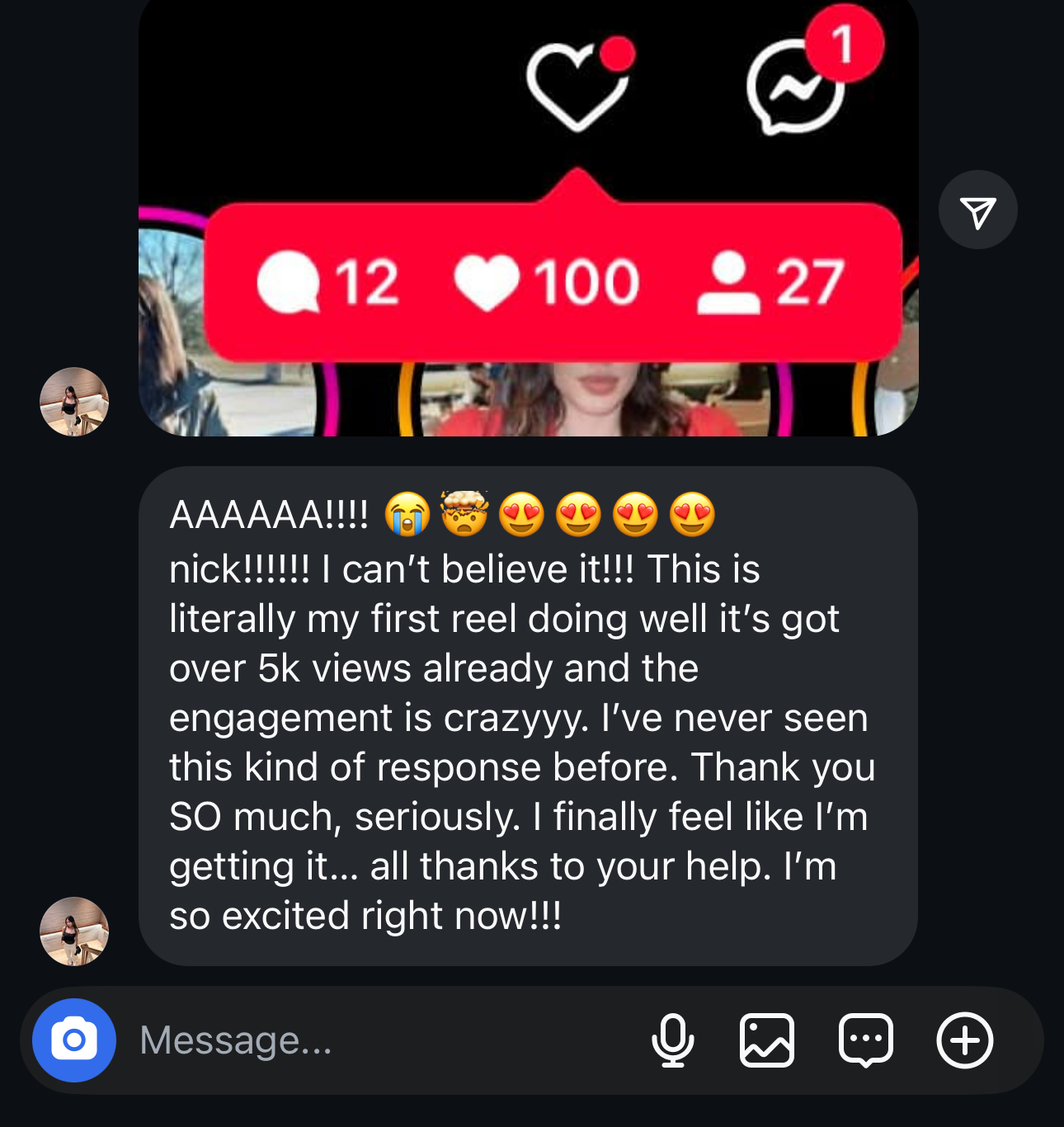
Task: Open the camera button in message bar
Action: coord(74,1040)
